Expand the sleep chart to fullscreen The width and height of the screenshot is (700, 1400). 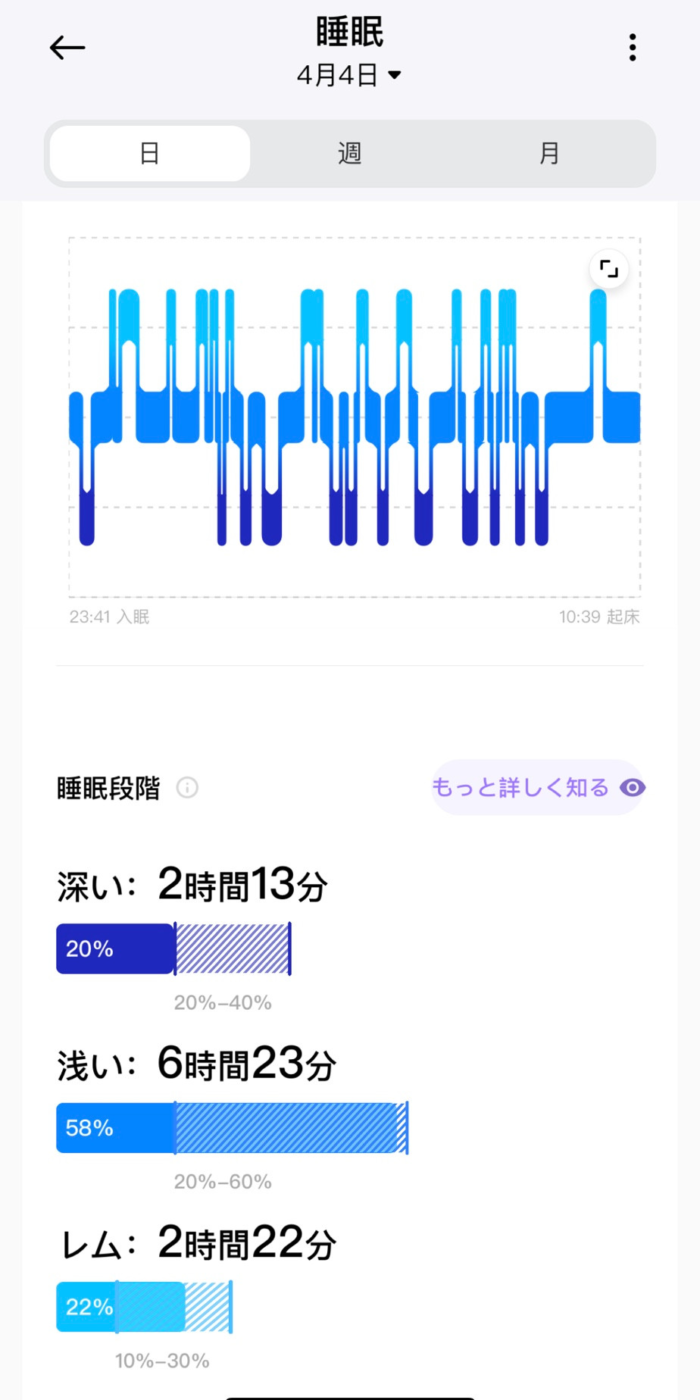pos(608,268)
